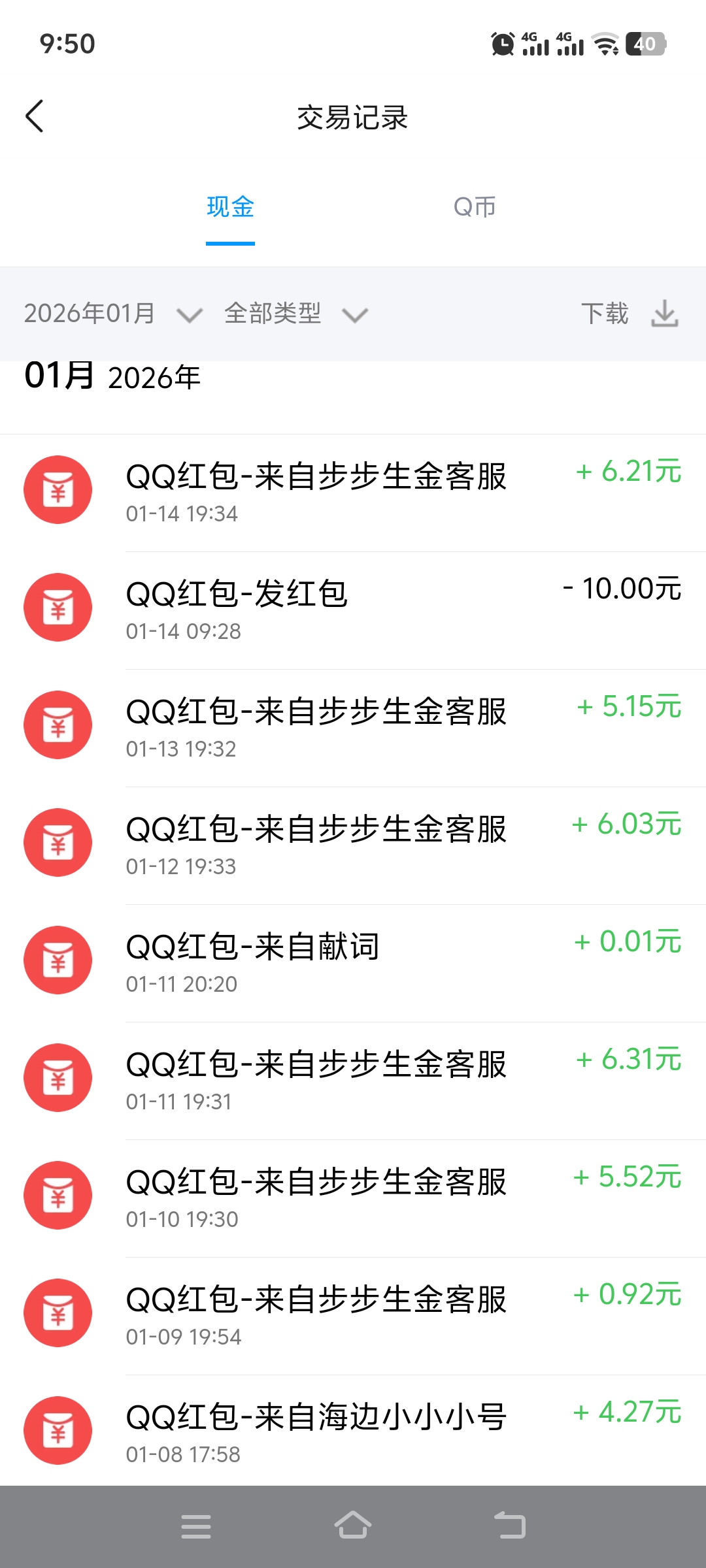Open the 来自献词 +0.01元 record

click(353, 962)
